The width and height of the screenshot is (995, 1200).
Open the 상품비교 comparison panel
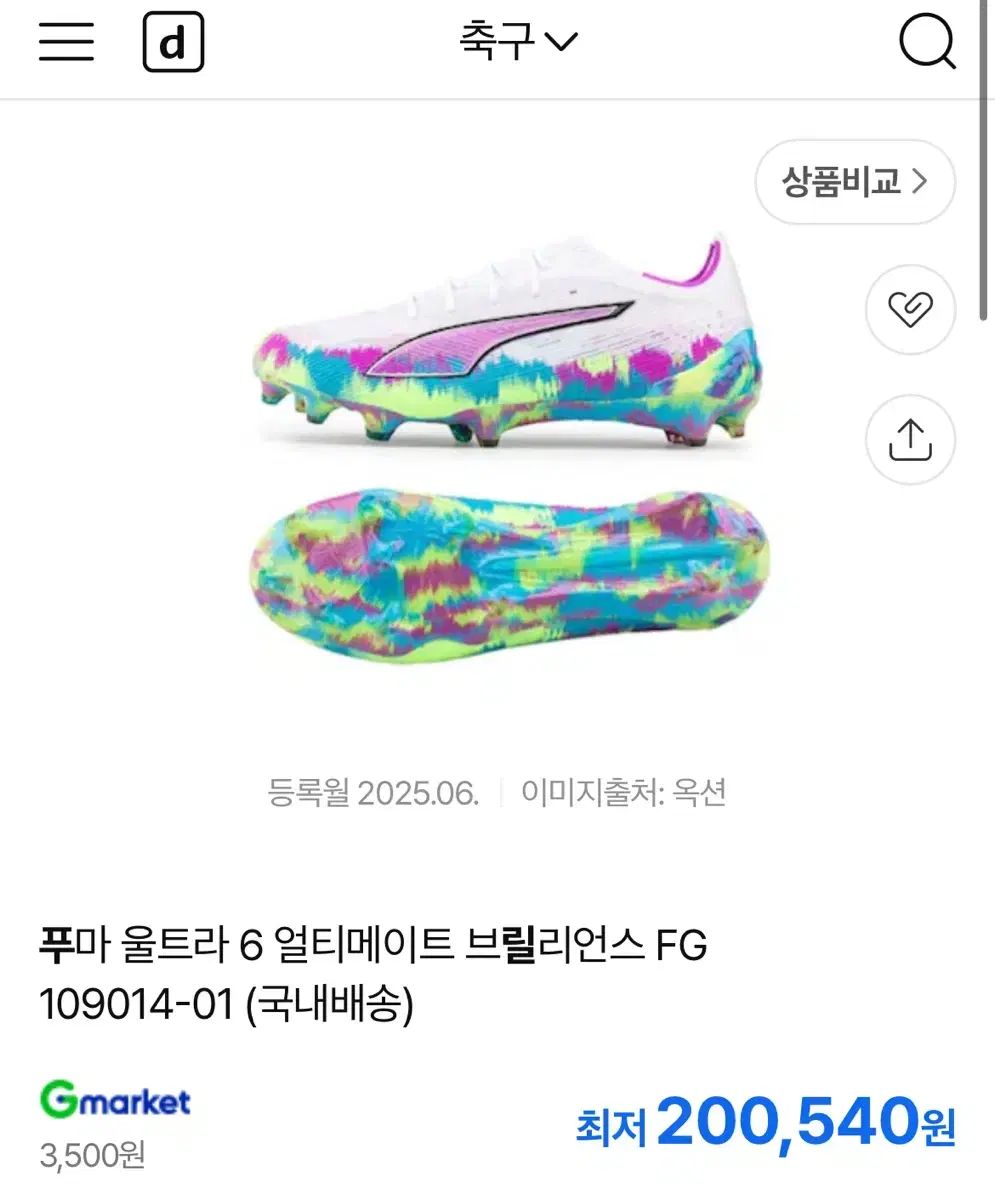(853, 181)
